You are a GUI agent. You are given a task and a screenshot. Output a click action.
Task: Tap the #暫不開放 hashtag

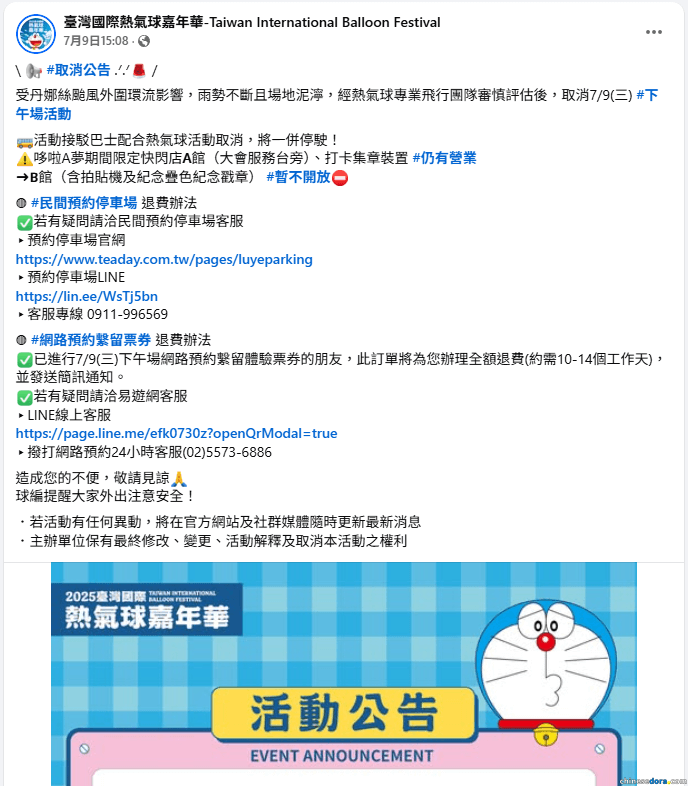(x=297, y=177)
